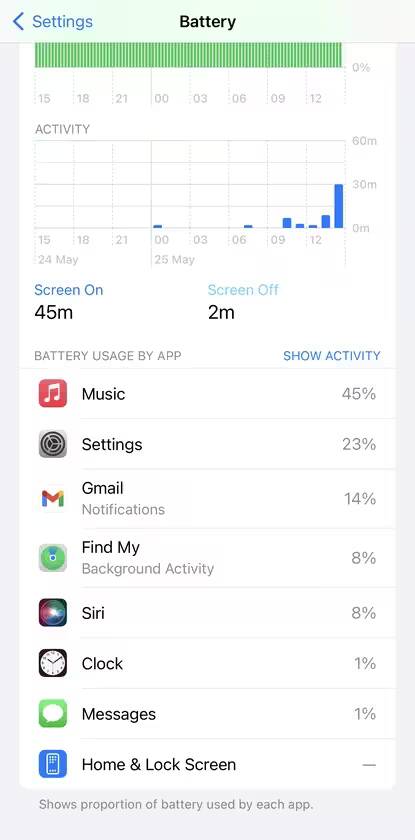Tap the Clock usage row
This screenshot has height=840, width=415.
pos(208,663)
